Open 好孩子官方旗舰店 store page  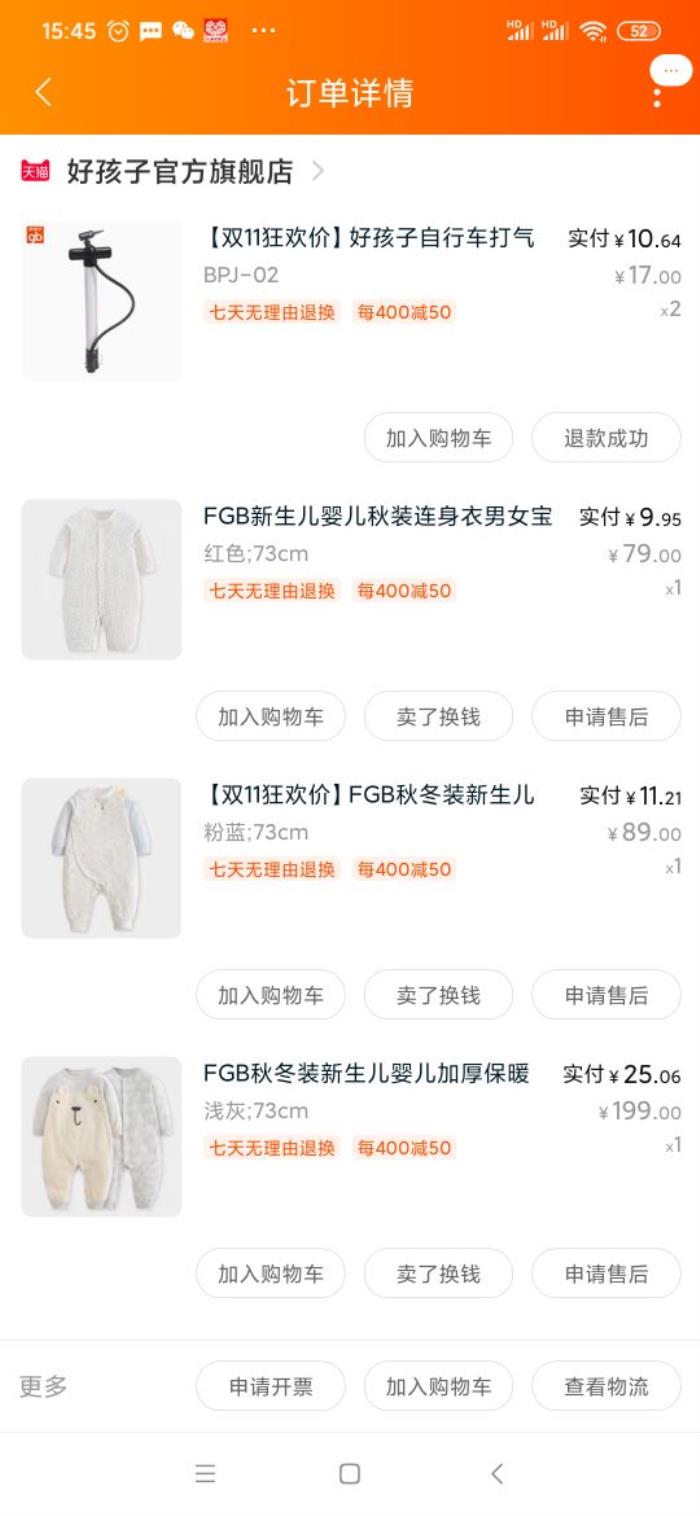[180, 172]
